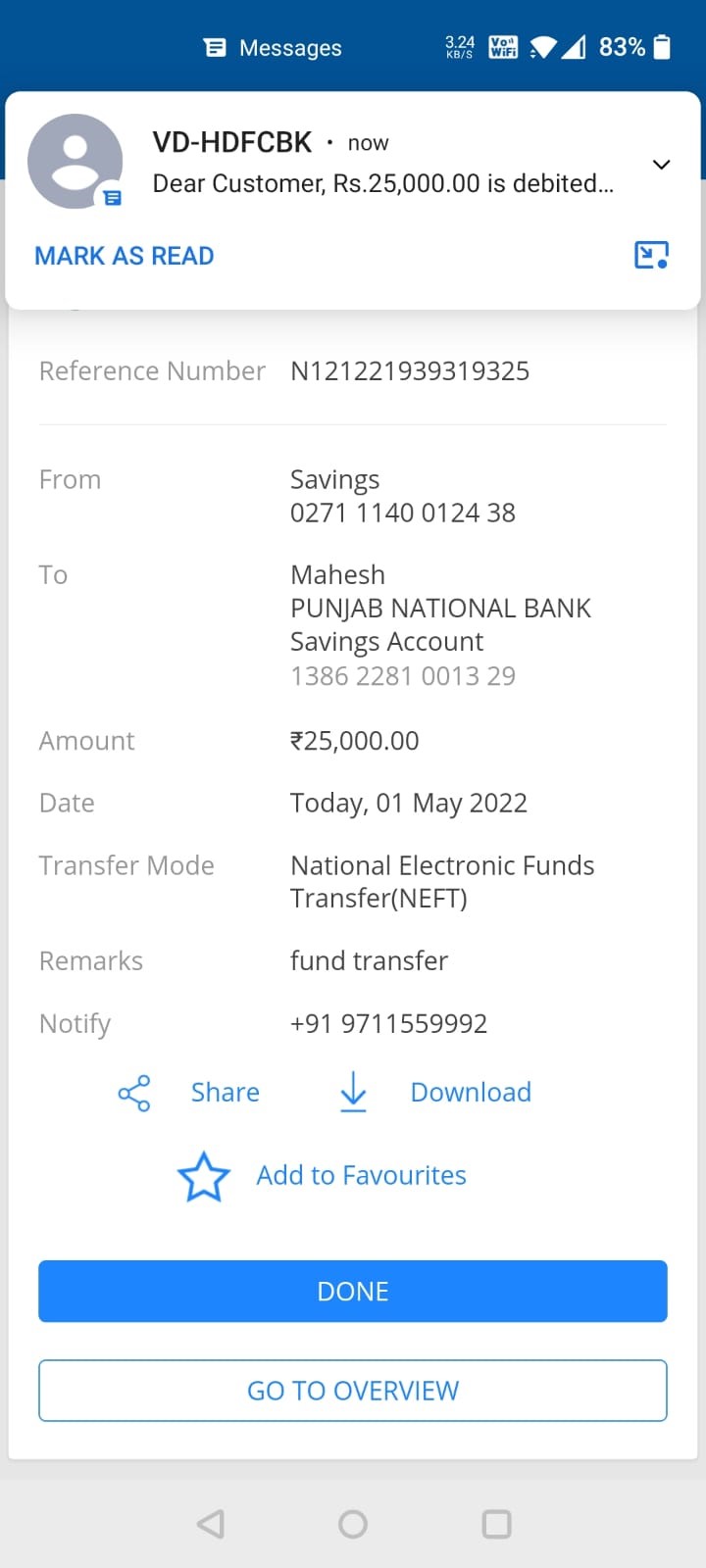
Task: Go to the home screen
Action: click(353, 1524)
